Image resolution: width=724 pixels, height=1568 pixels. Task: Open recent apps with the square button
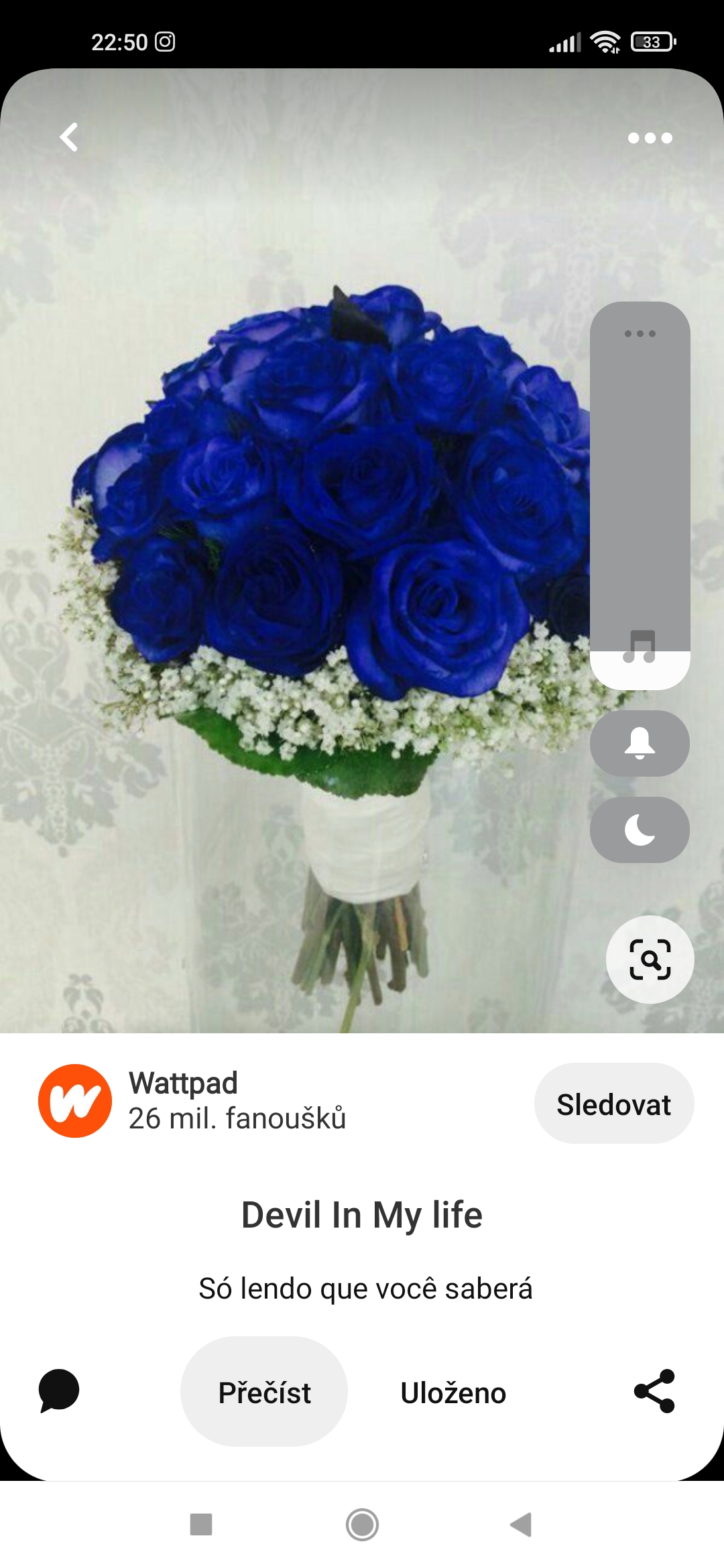click(201, 1524)
